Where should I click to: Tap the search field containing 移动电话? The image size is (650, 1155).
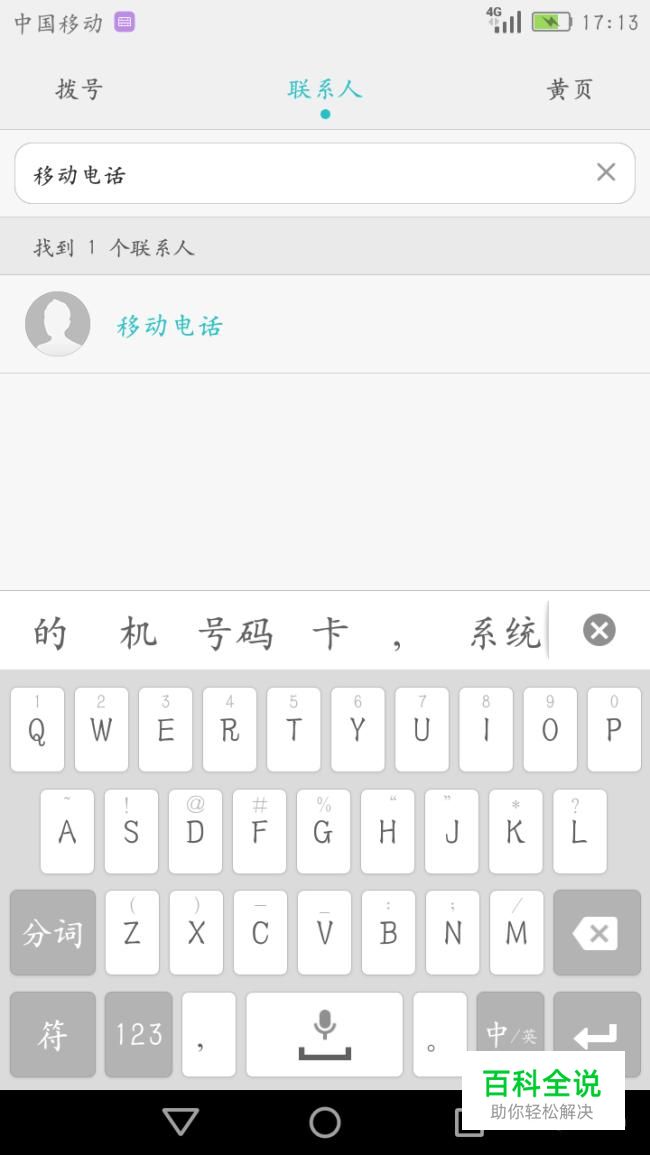(300, 174)
